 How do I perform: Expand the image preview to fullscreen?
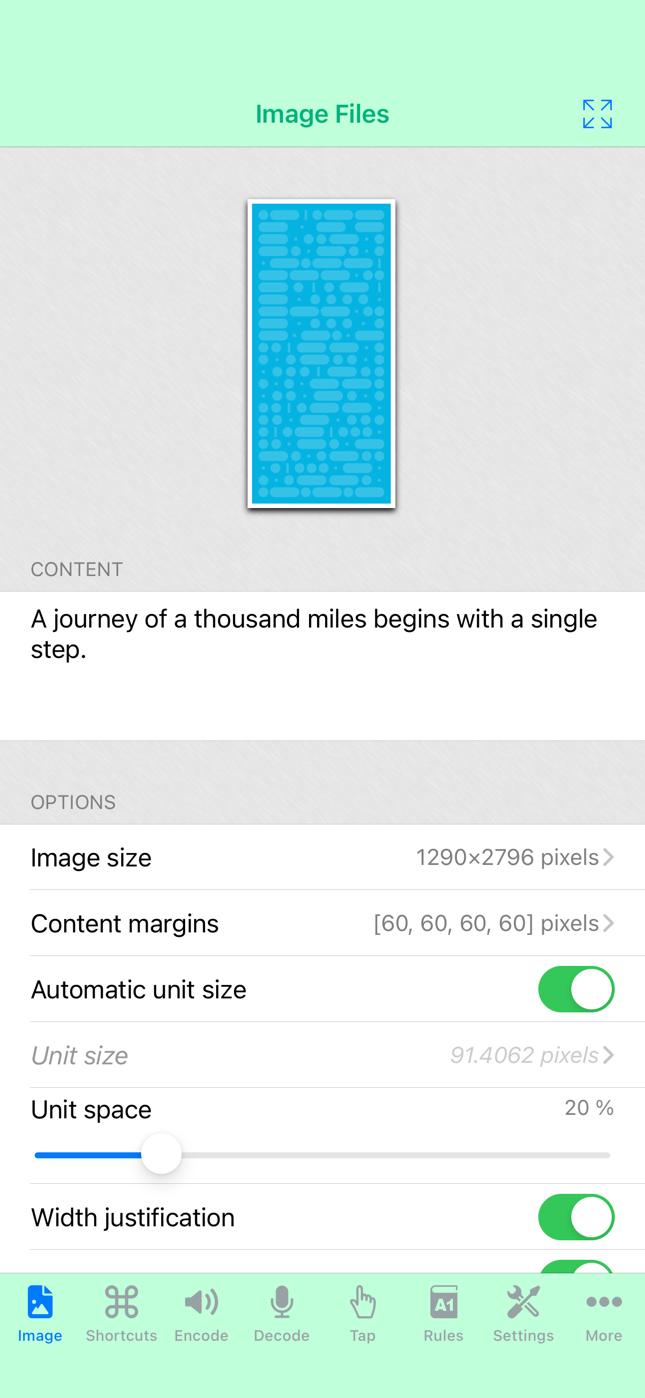point(597,114)
